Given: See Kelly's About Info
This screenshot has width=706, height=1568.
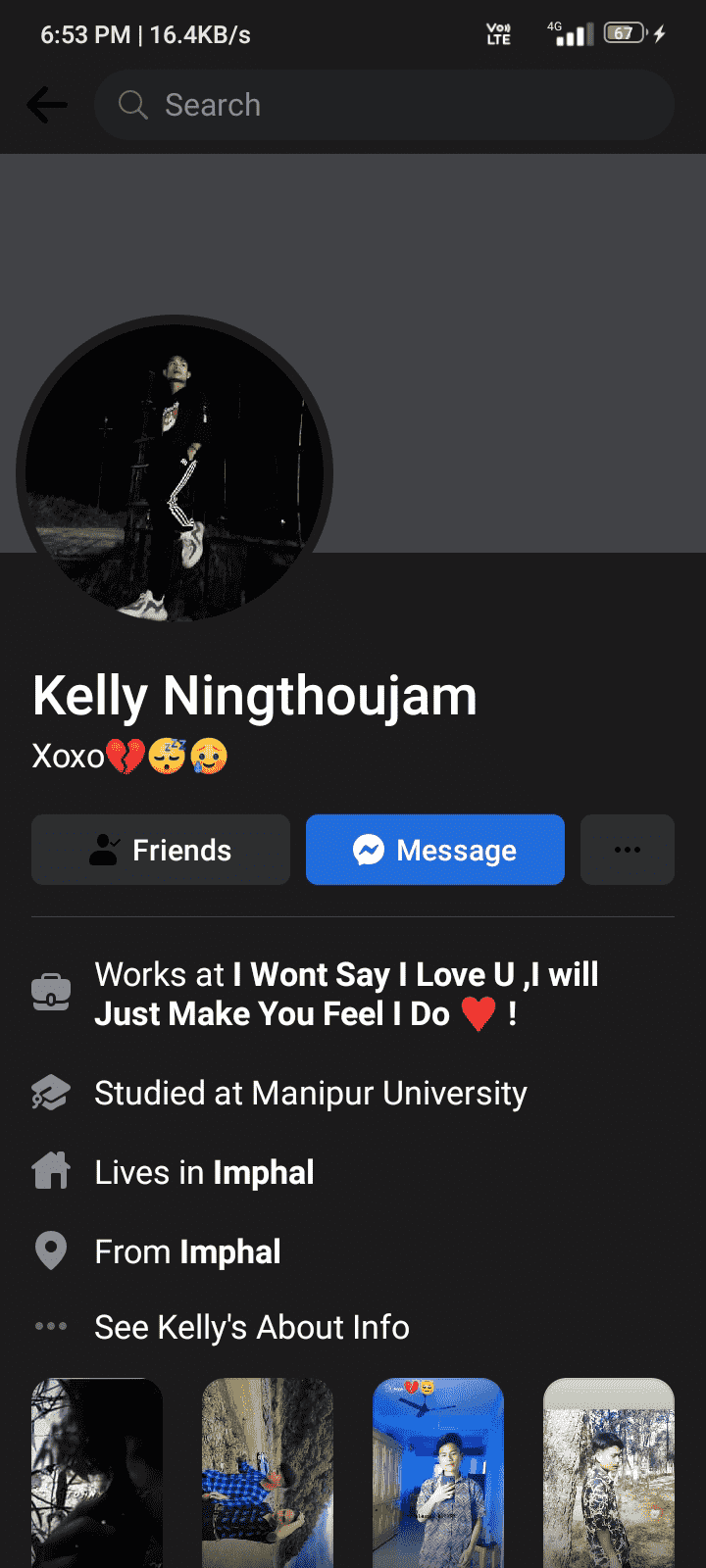Looking at the screenshot, I should click(x=252, y=1327).
